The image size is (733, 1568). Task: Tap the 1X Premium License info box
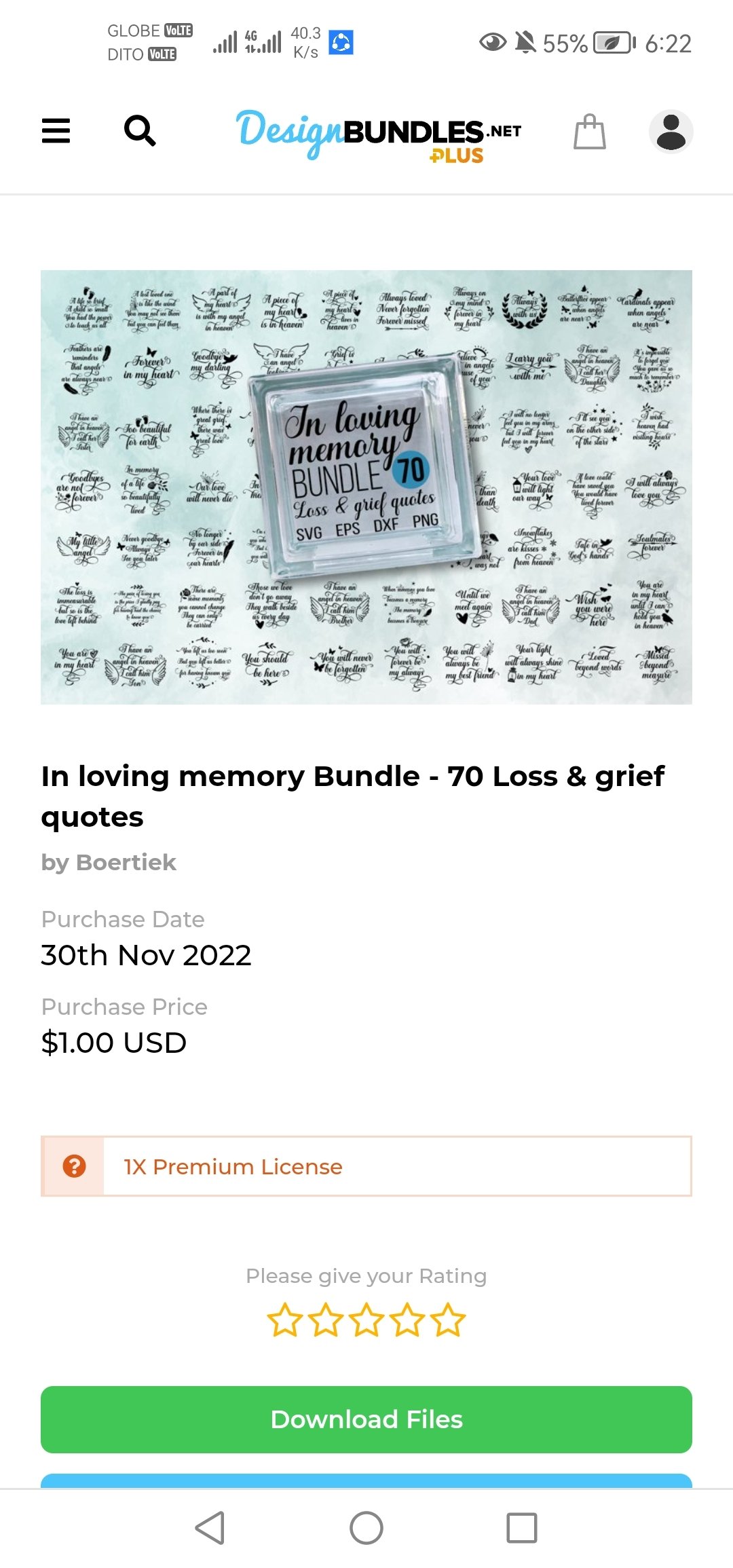pos(366,1166)
